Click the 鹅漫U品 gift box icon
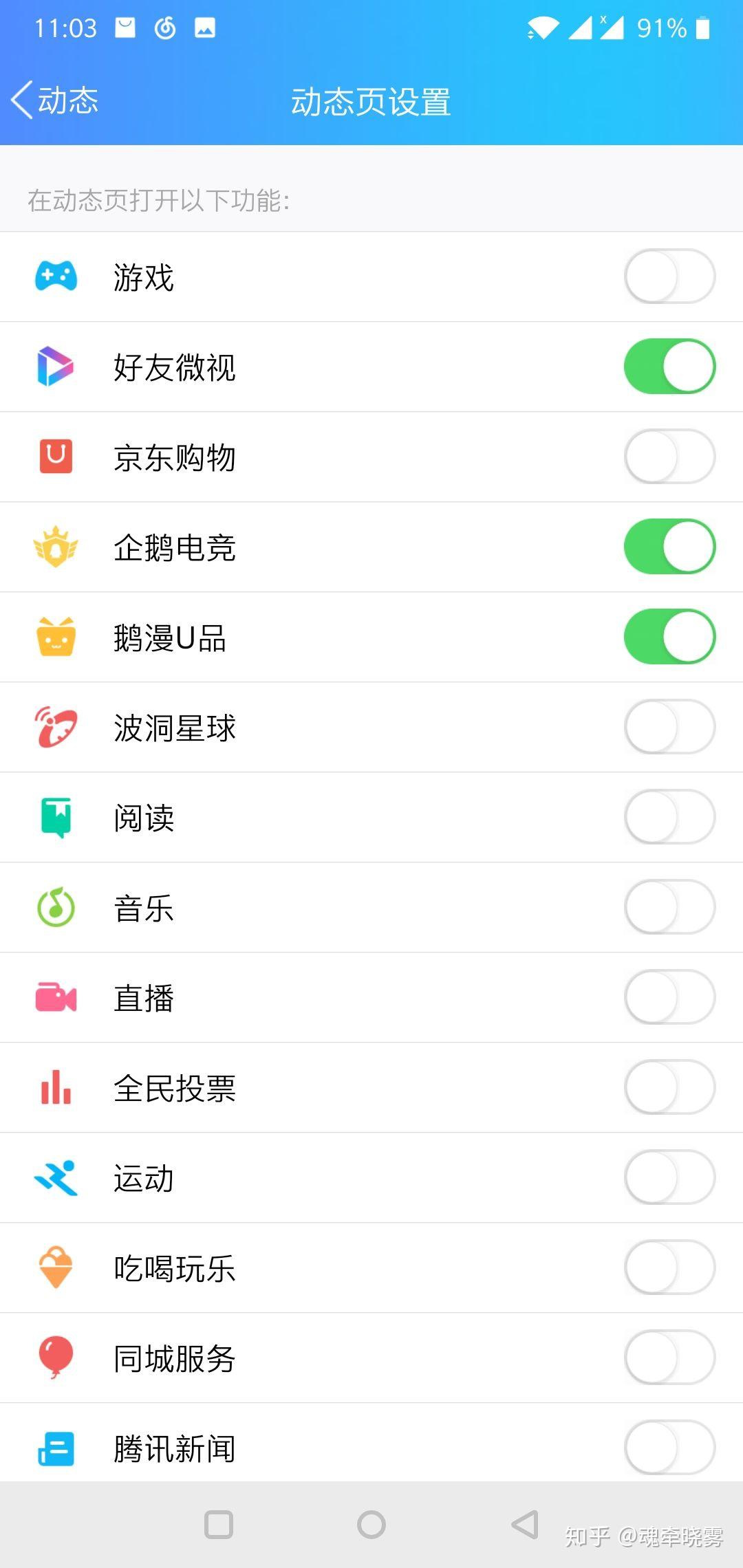 (56, 637)
